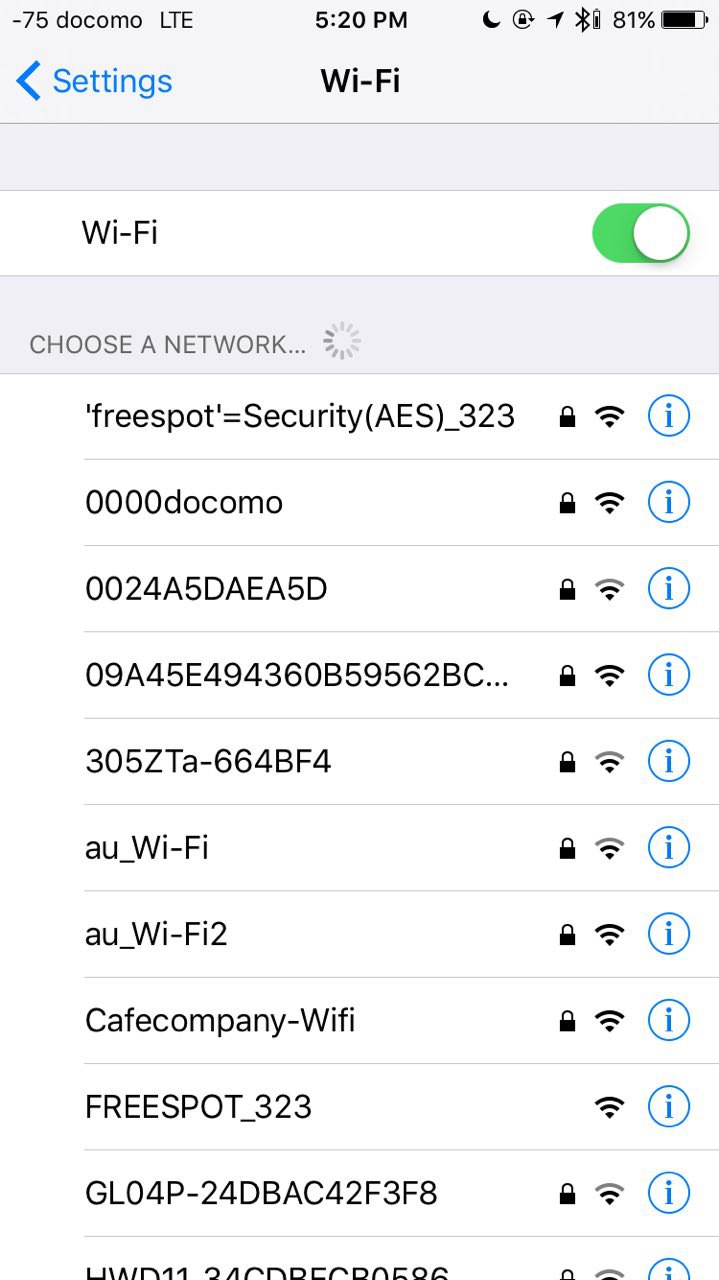The width and height of the screenshot is (719, 1280).
Task: Join the 'freespot'=Security(AES)_323 network
Action: [x=300, y=416]
